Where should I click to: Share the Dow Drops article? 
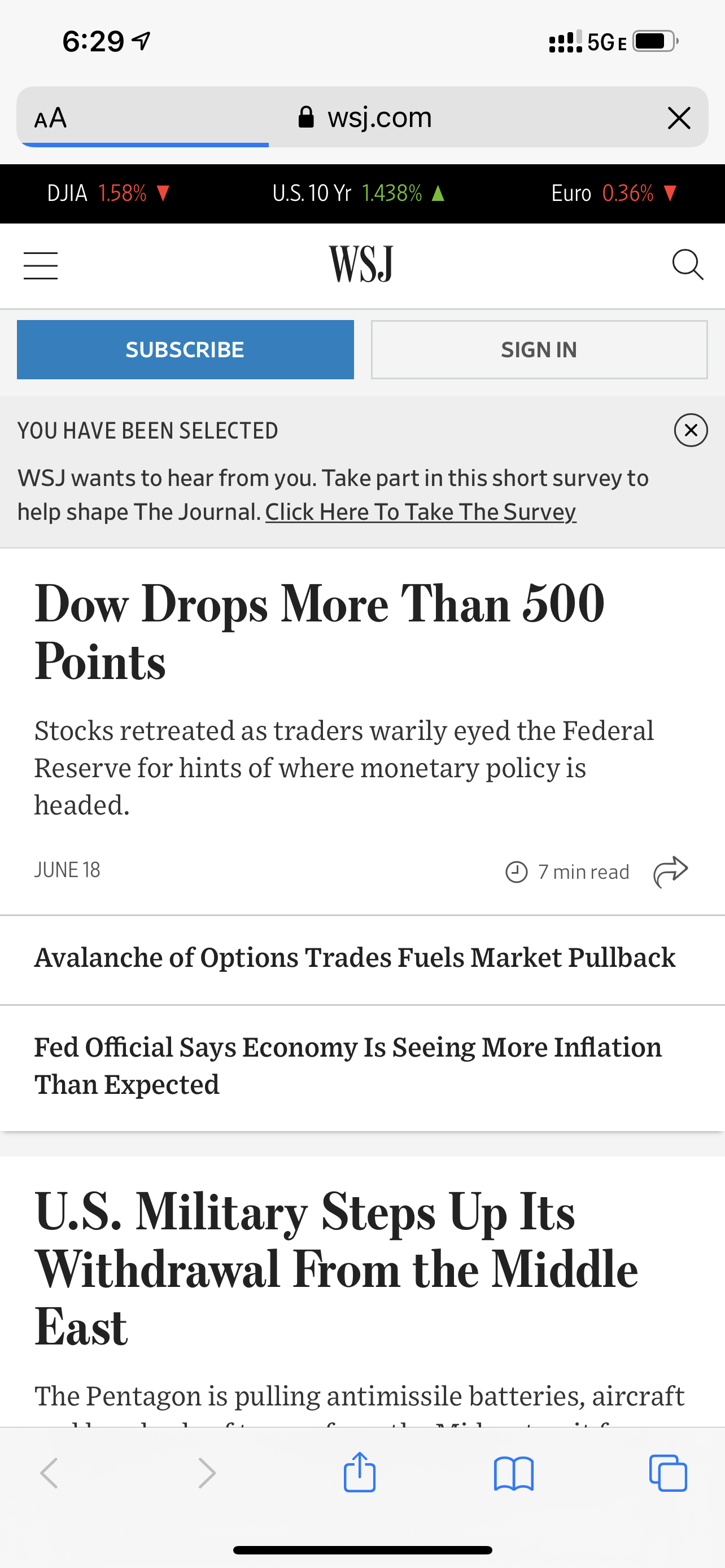(x=670, y=871)
